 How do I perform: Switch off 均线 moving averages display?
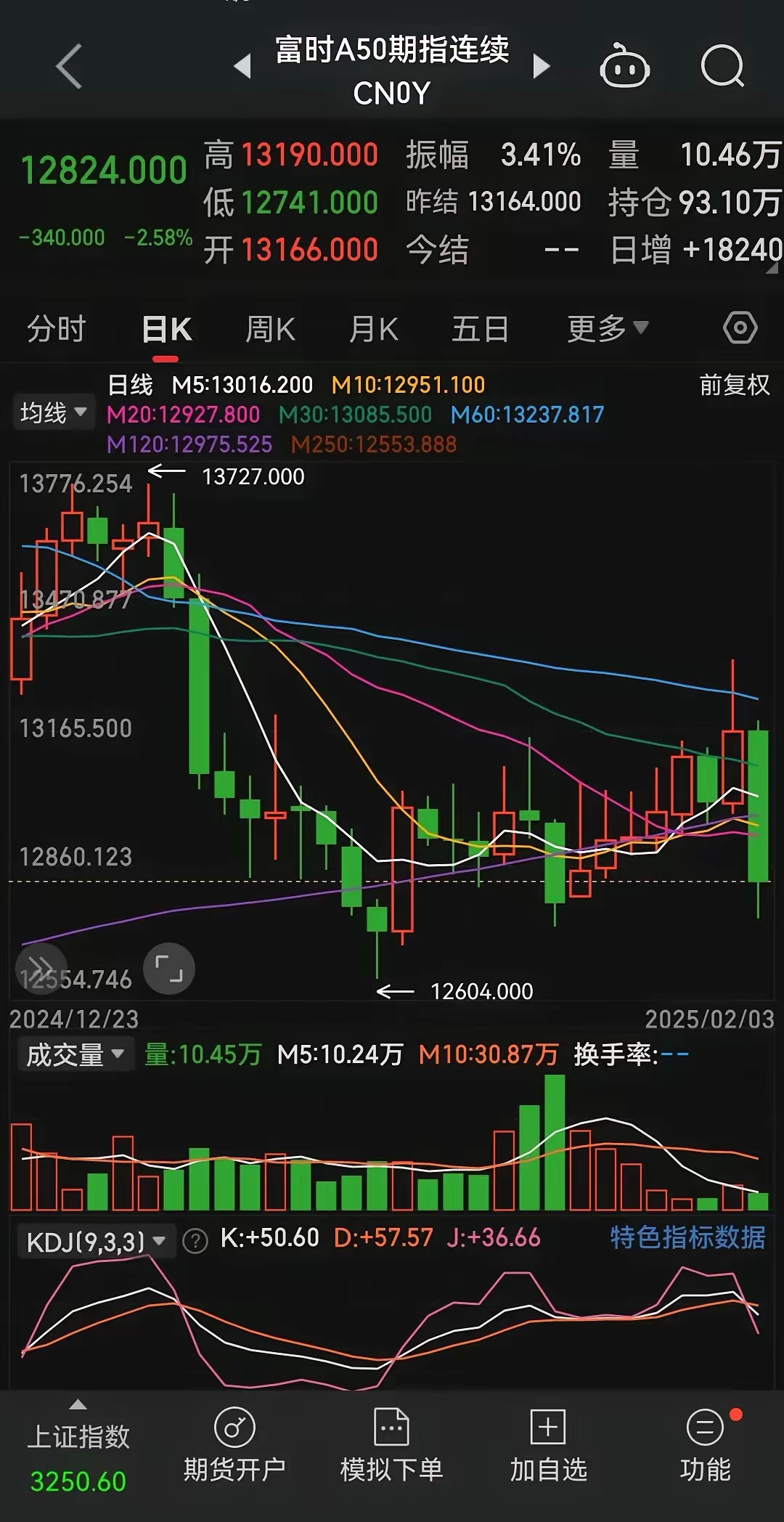(54, 411)
